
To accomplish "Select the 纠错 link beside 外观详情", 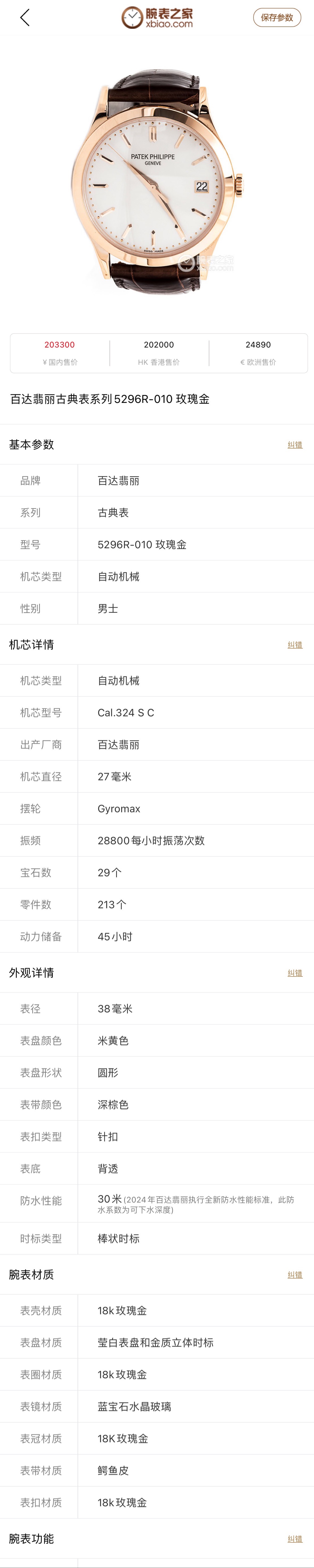I will pos(295,973).
